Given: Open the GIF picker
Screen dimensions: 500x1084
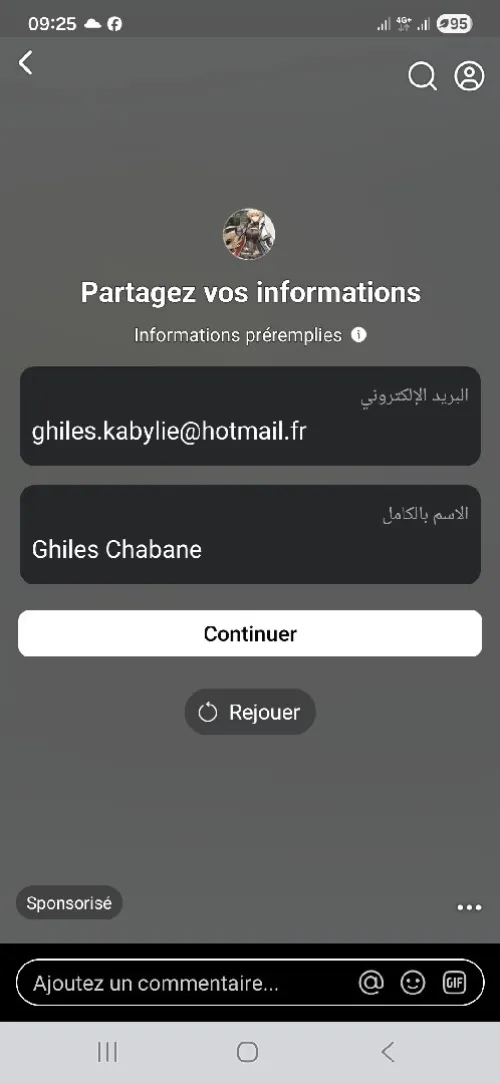Looking at the screenshot, I should point(454,982).
